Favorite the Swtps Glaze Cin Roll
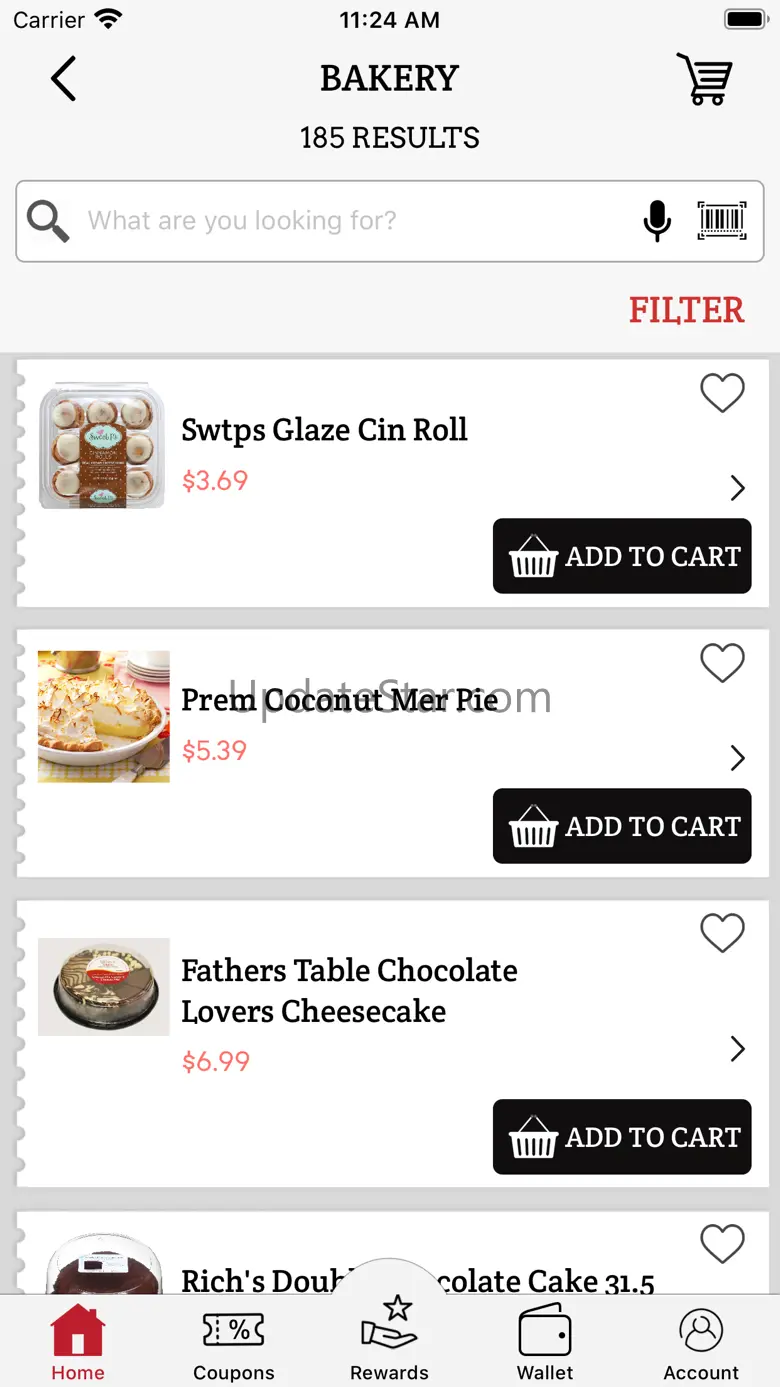 pyautogui.click(x=722, y=393)
